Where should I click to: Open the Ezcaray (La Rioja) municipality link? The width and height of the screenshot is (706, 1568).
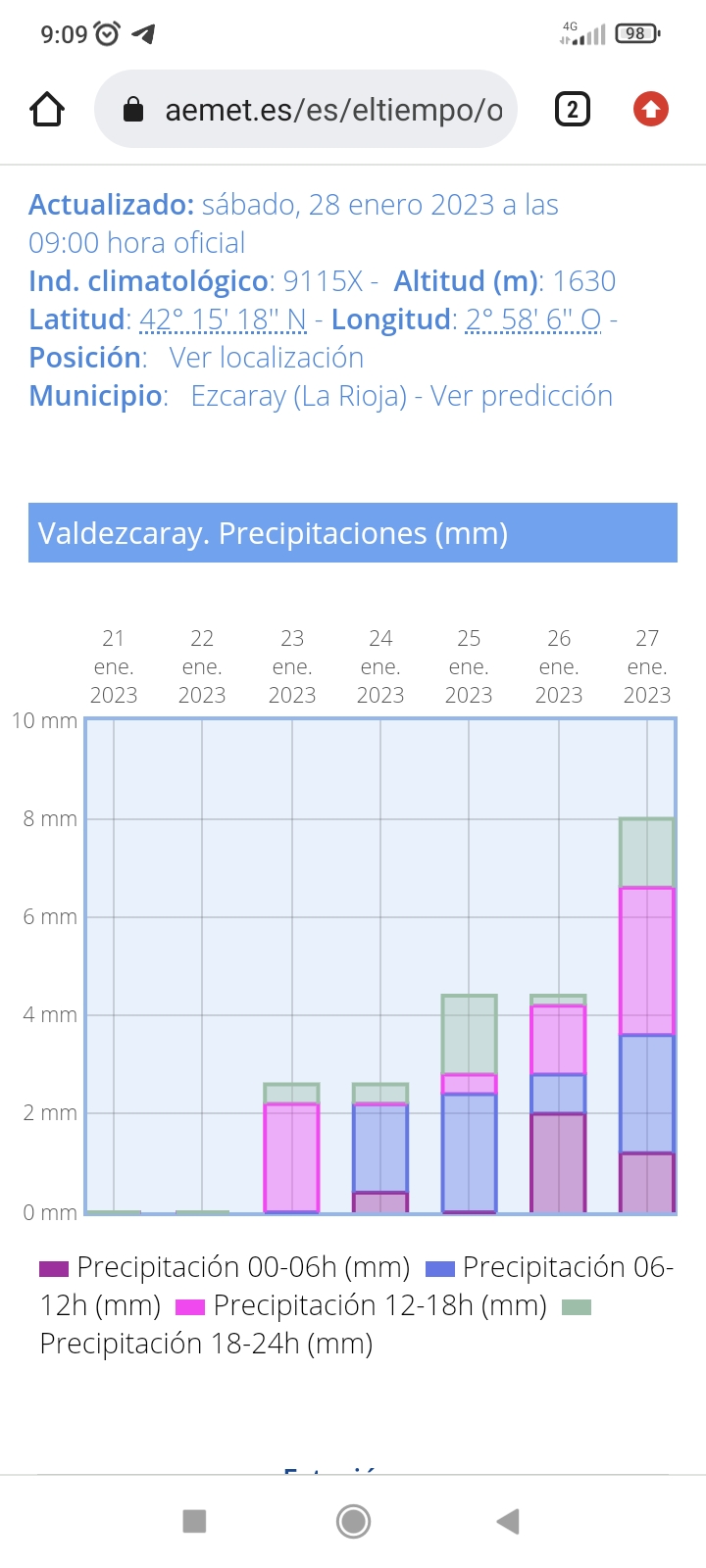tap(299, 396)
